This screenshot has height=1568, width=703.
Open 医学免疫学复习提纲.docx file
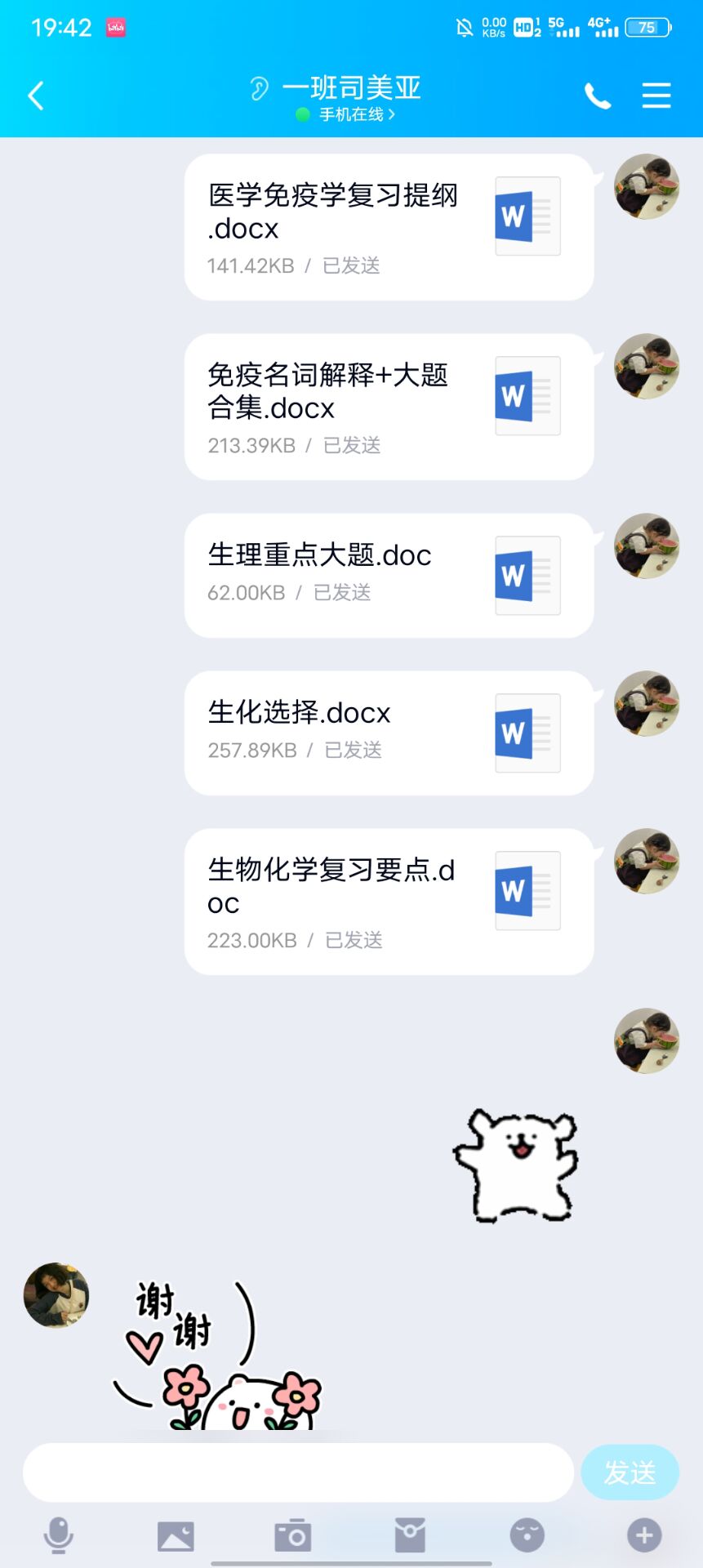point(389,227)
